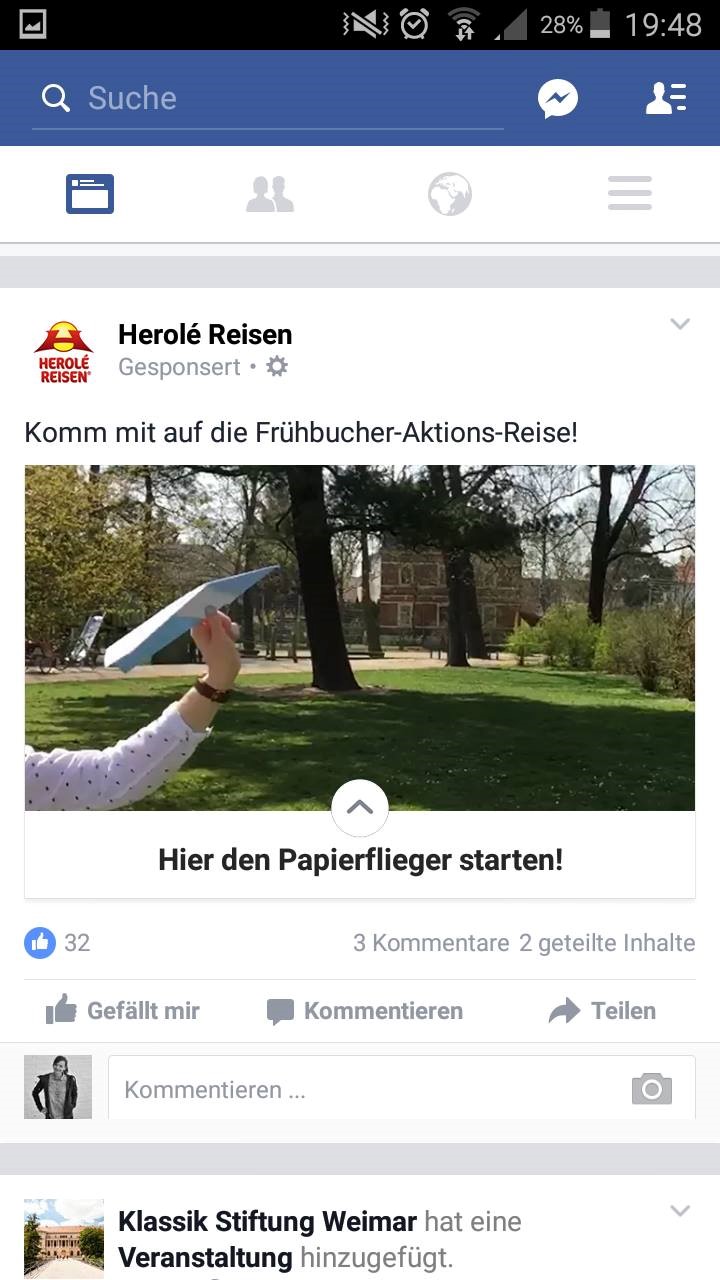
Task: Like the post with Gefällt mir
Action: pyautogui.click(x=123, y=1011)
